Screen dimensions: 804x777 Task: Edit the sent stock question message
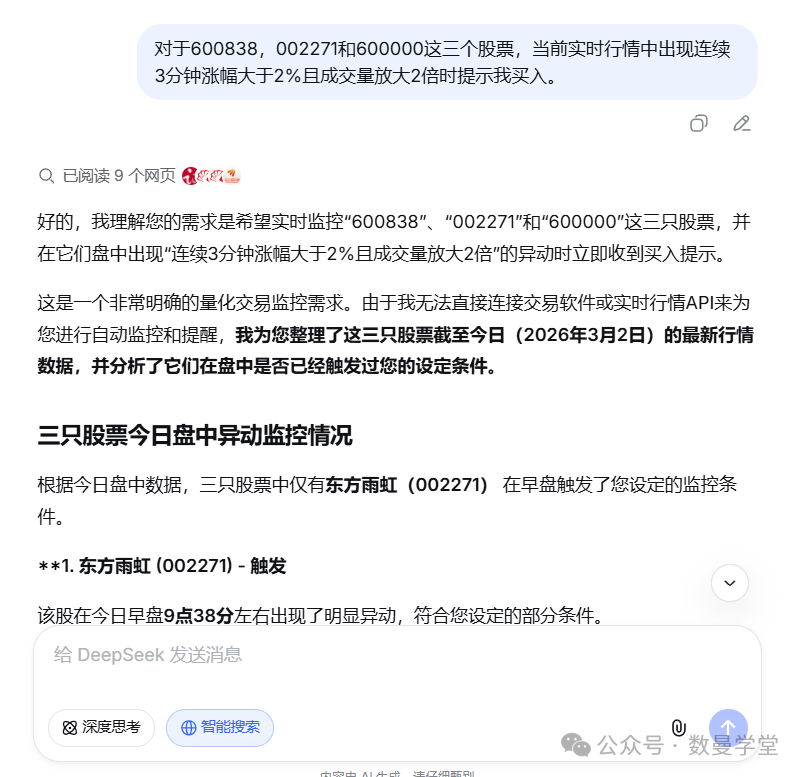tap(741, 123)
